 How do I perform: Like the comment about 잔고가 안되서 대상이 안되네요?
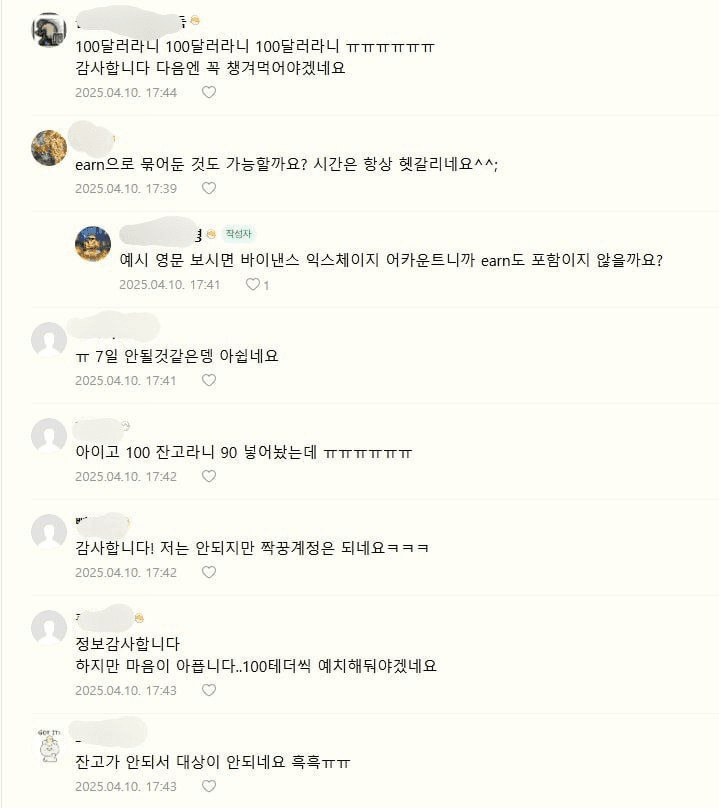click(209, 786)
